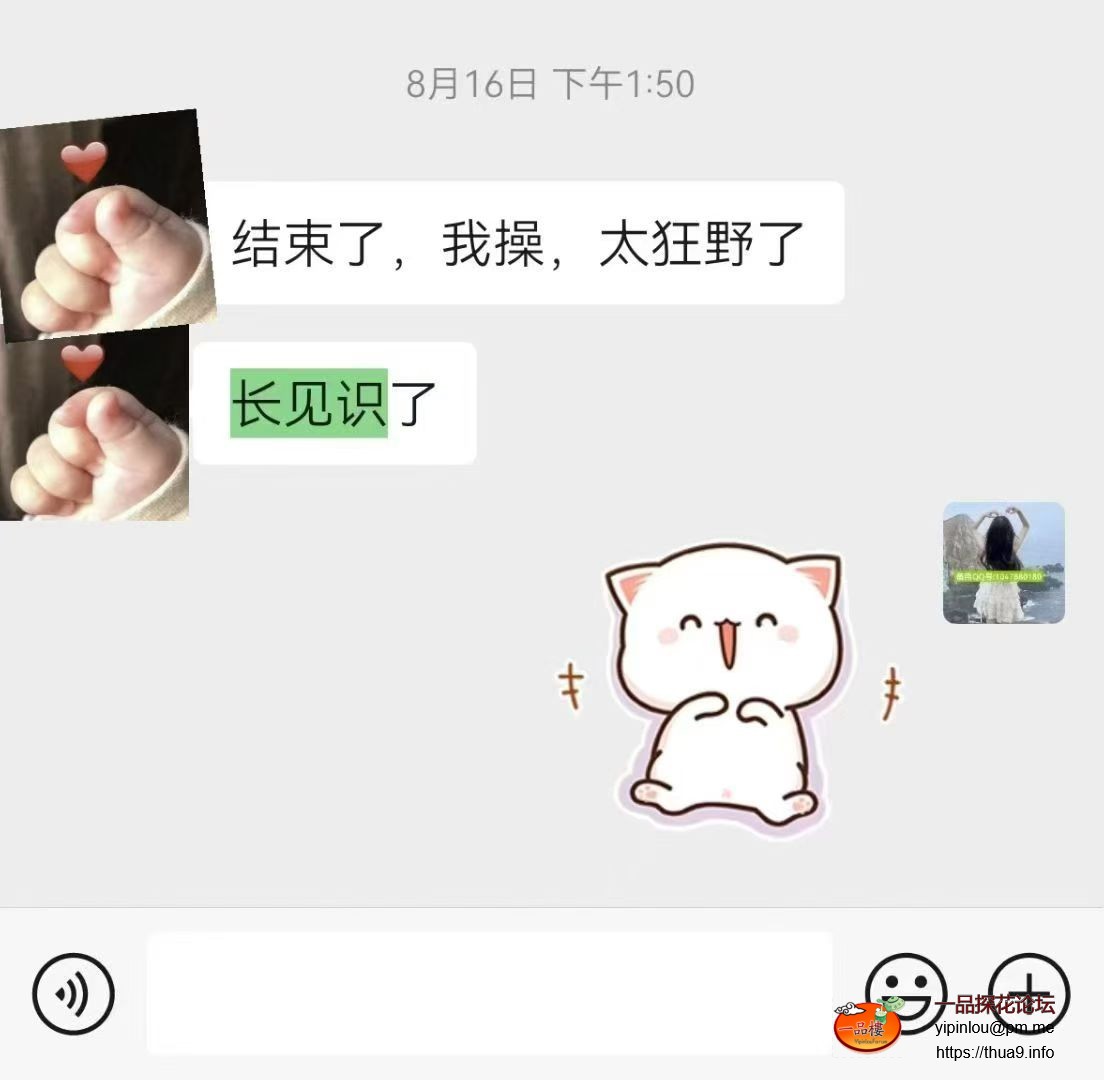Open the fist avatar next to 太狂野了 message
The width and height of the screenshot is (1104, 1080).
point(104,225)
